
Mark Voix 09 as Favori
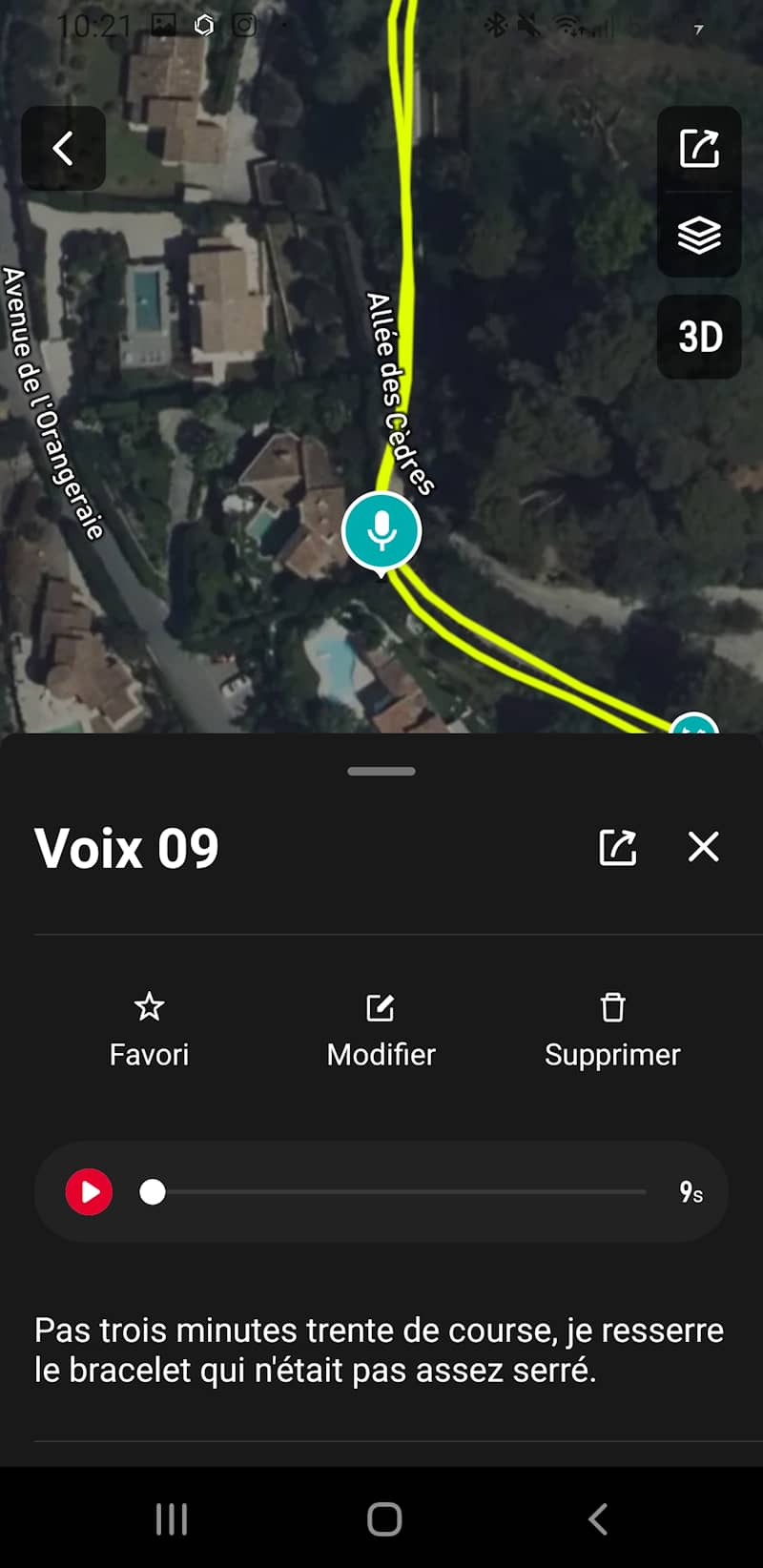(149, 1030)
